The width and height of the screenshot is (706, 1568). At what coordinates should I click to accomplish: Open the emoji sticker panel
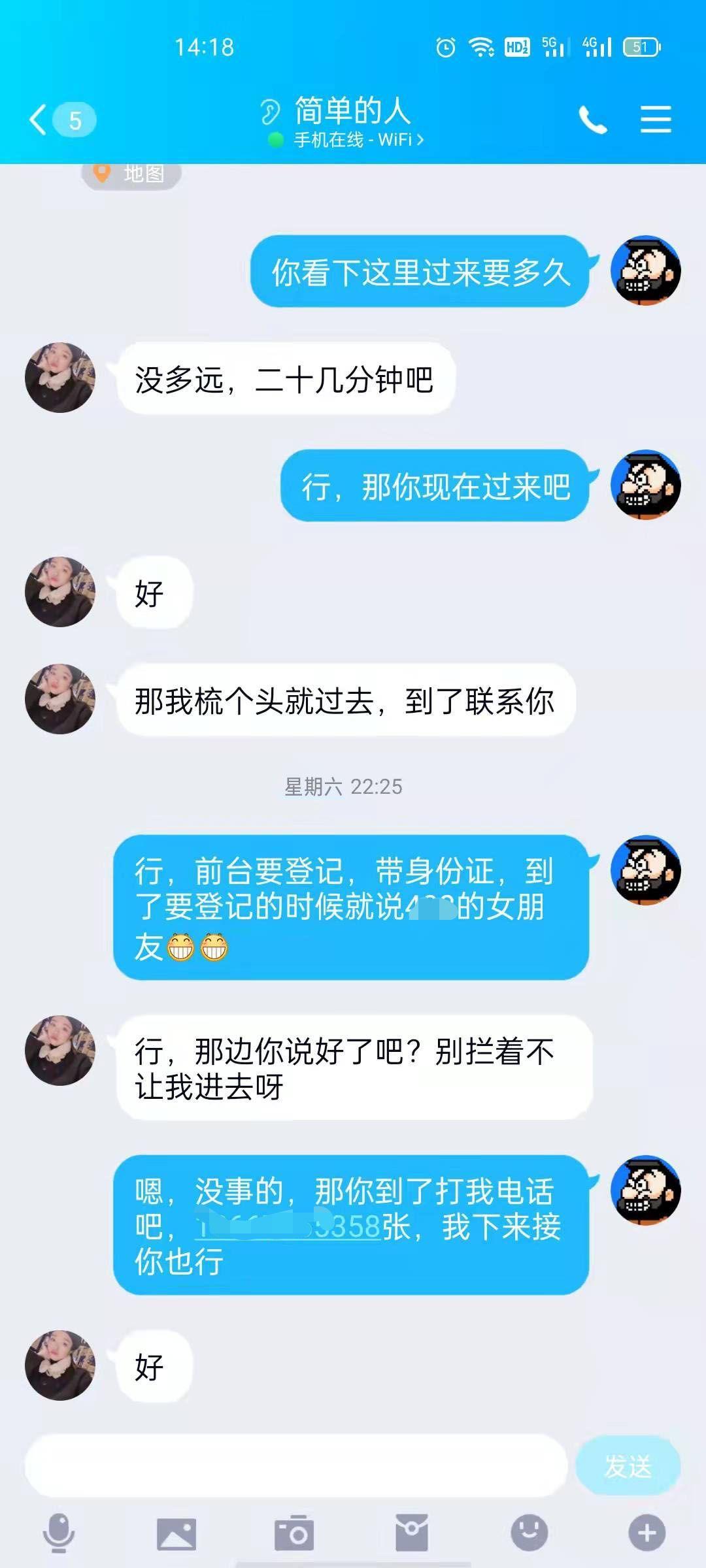tap(529, 1533)
